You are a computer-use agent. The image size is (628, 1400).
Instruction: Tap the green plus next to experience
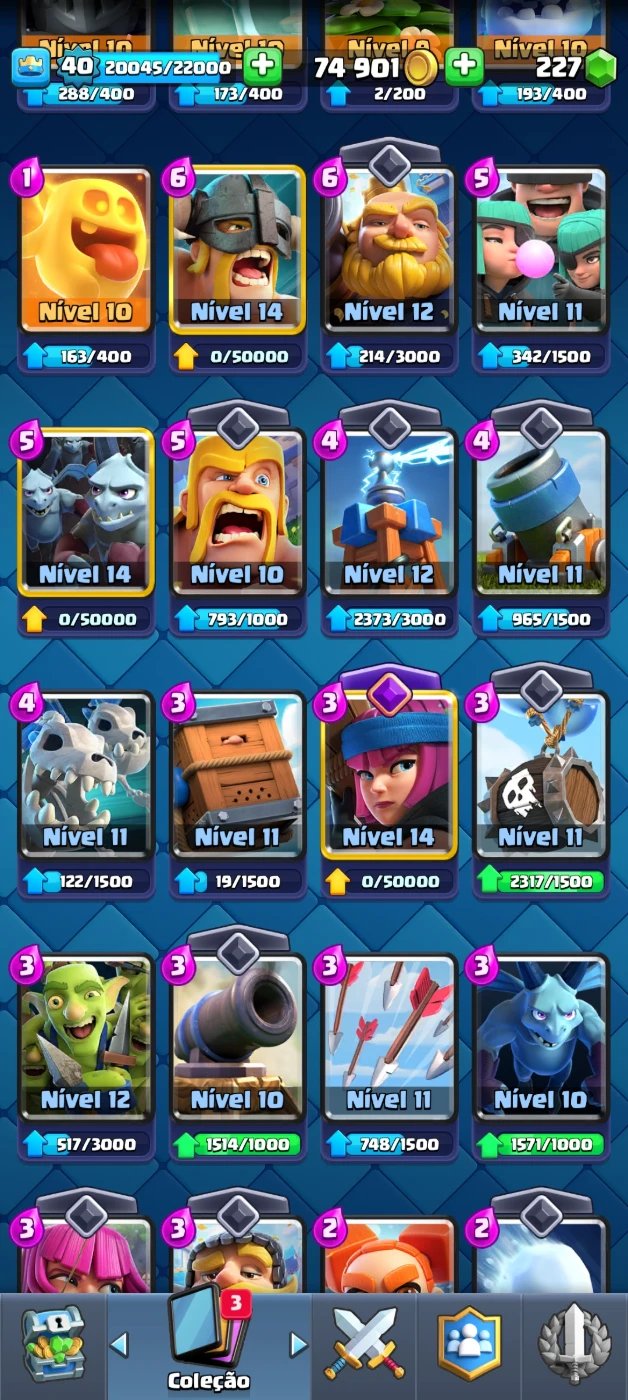(262, 67)
